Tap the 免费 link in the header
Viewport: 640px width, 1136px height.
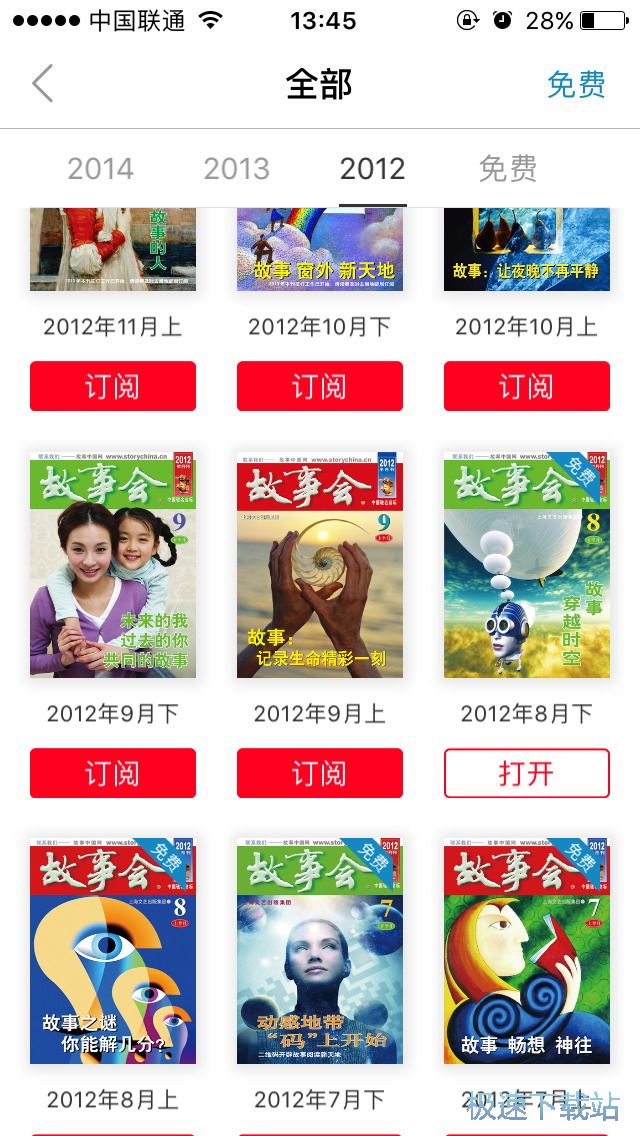pos(576,85)
